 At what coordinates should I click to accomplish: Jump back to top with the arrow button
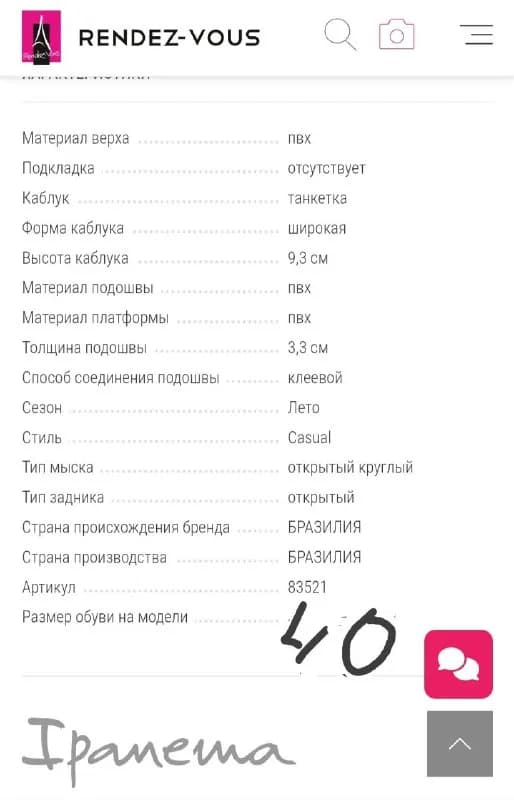460,743
